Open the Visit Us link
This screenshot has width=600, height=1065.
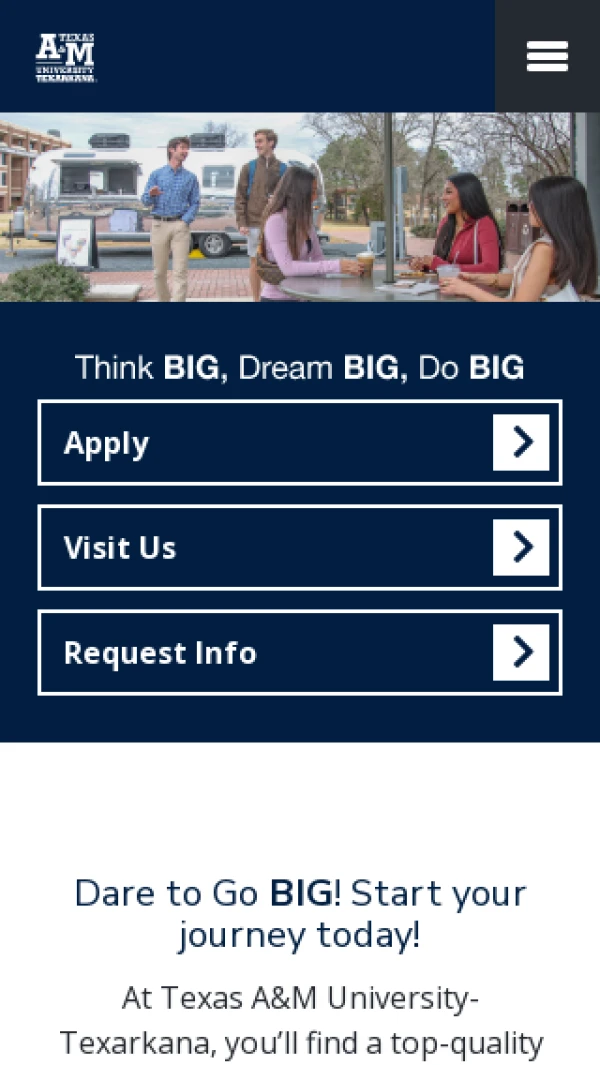tap(300, 547)
